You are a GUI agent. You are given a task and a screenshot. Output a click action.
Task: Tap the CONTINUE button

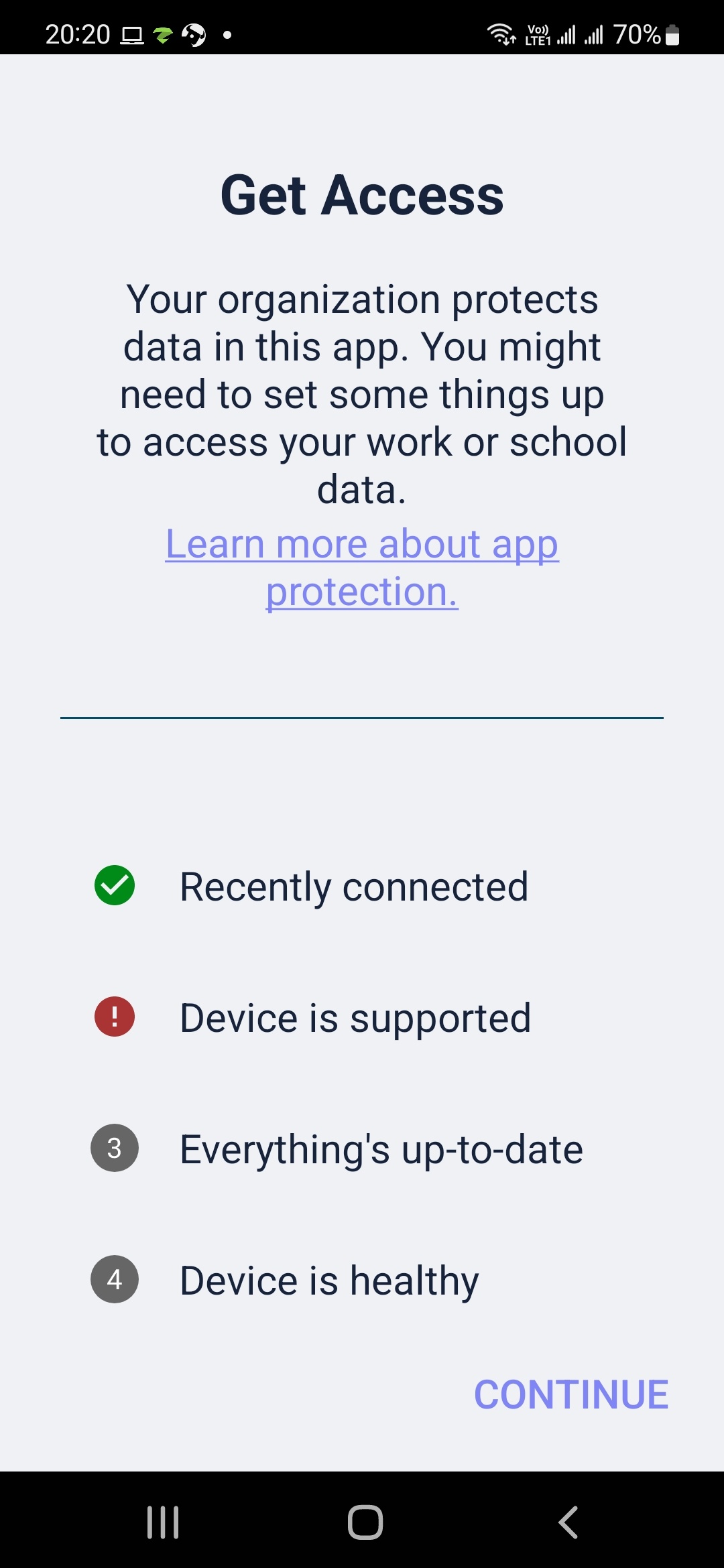click(x=571, y=1394)
